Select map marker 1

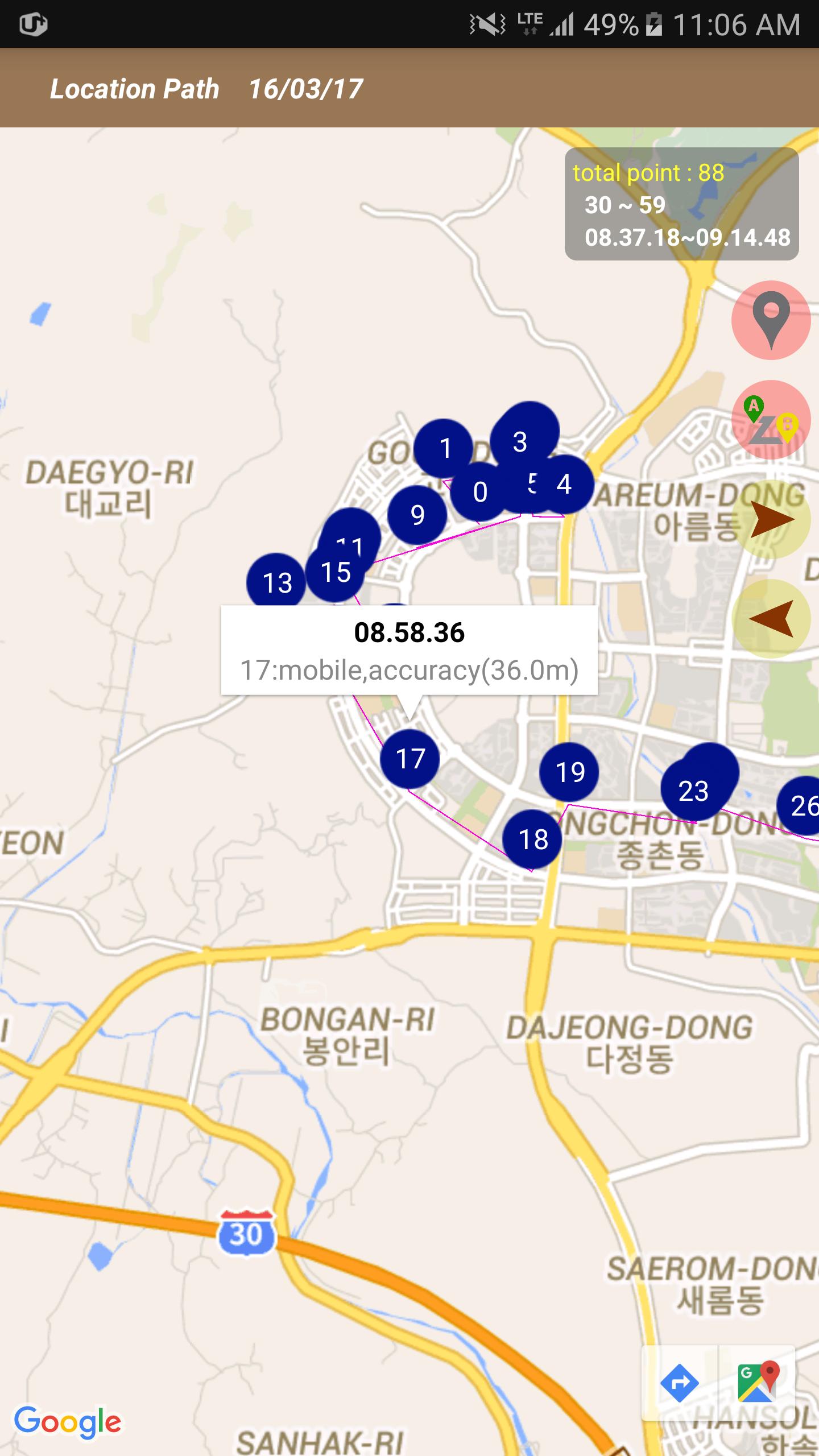coord(443,448)
